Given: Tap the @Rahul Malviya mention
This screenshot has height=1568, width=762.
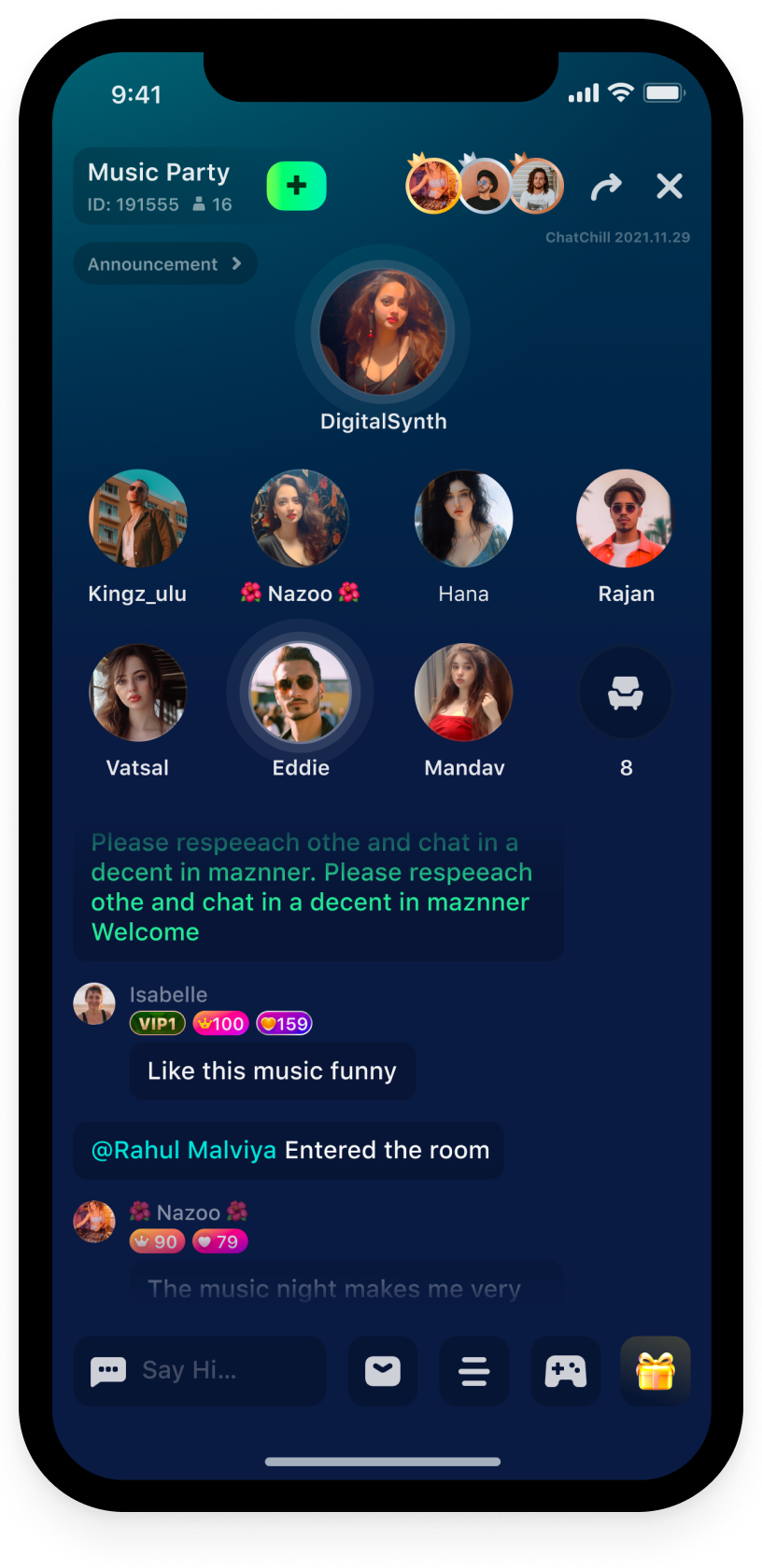Looking at the screenshot, I should click(x=184, y=1150).
